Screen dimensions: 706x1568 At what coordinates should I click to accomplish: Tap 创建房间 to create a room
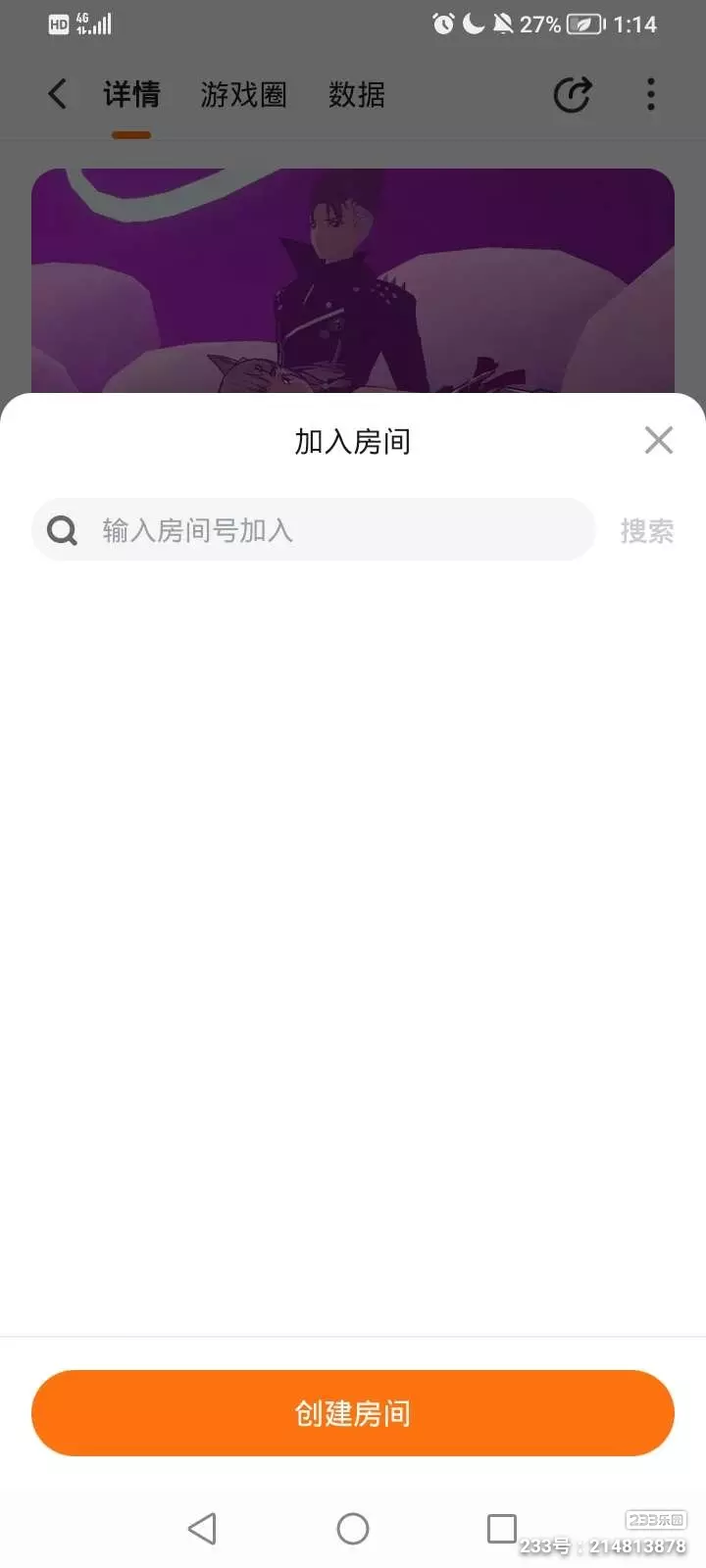click(353, 1413)
